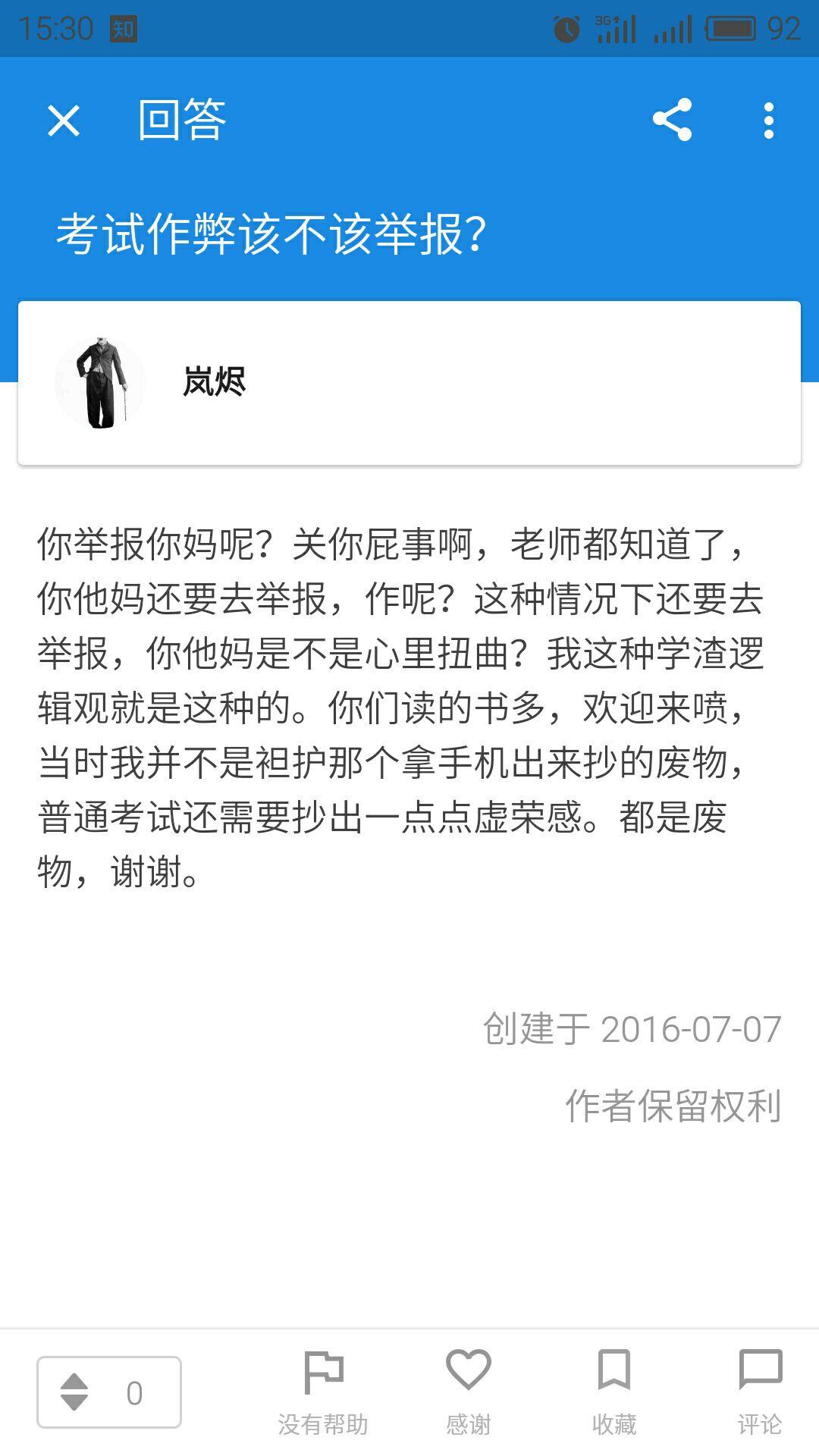Tap the author's avatar thumbnail
Image resolution: width=819 pixels, height=1456 pixels.
point(101,383)
